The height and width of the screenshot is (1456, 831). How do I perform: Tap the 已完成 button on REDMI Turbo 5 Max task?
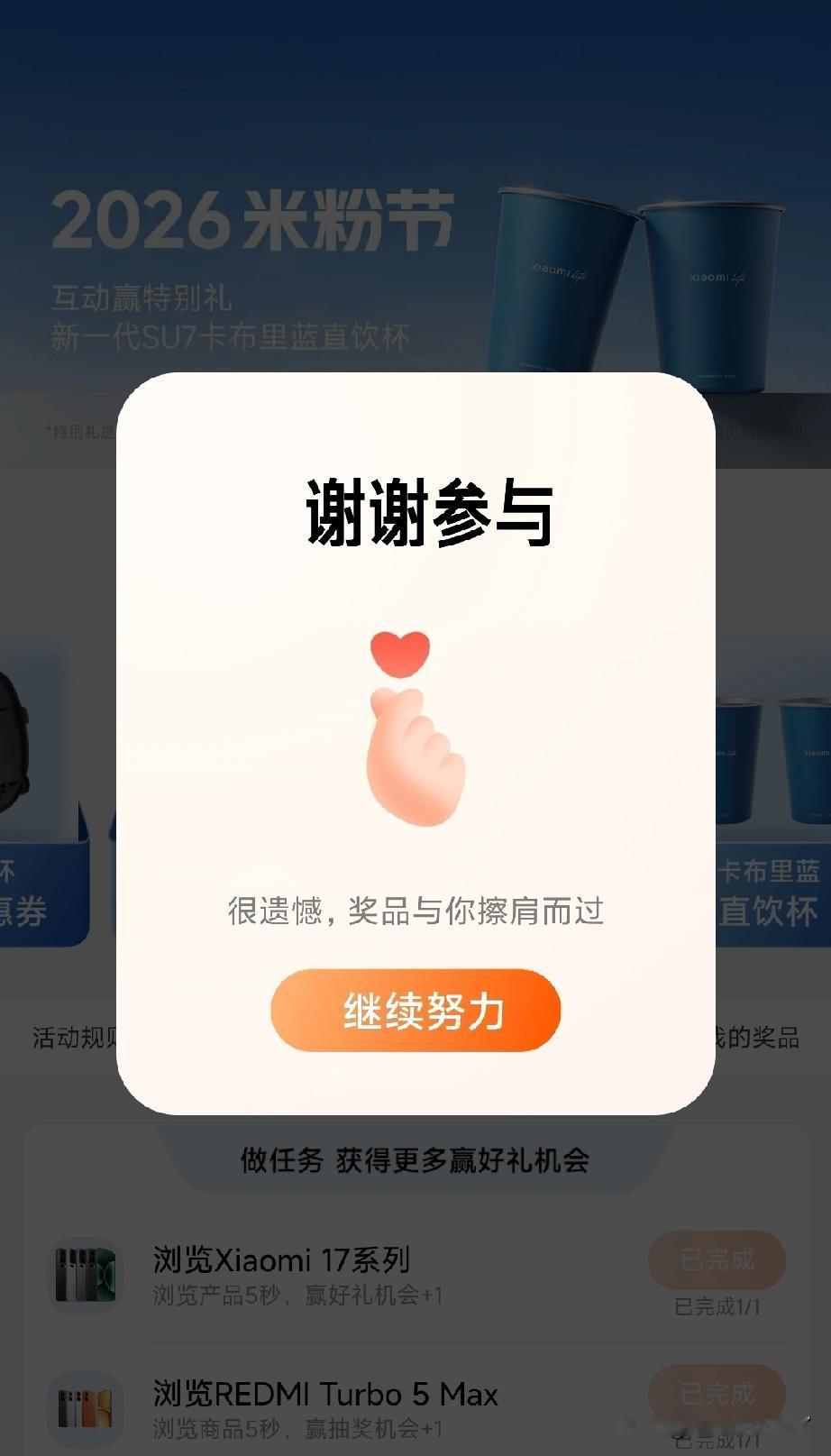715,1391
